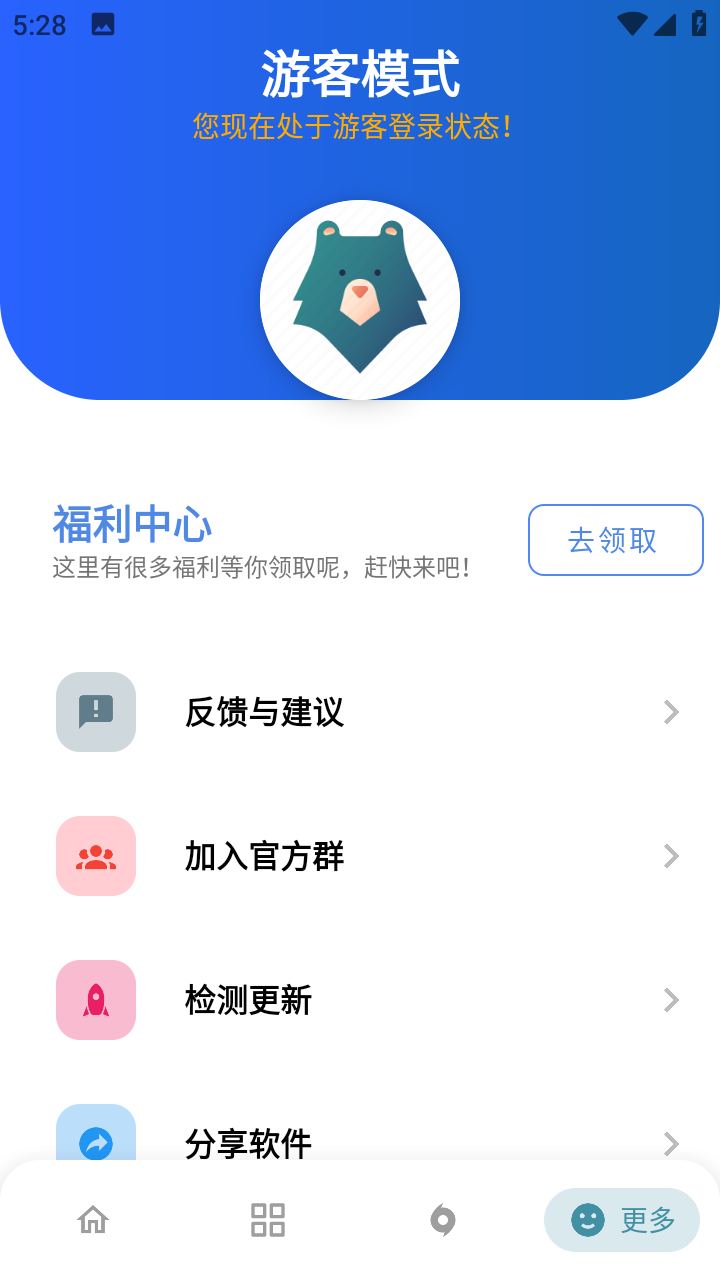Open the third bottom navigation tab
Screen dimensions: 720x1280
tap(442, 1220)
